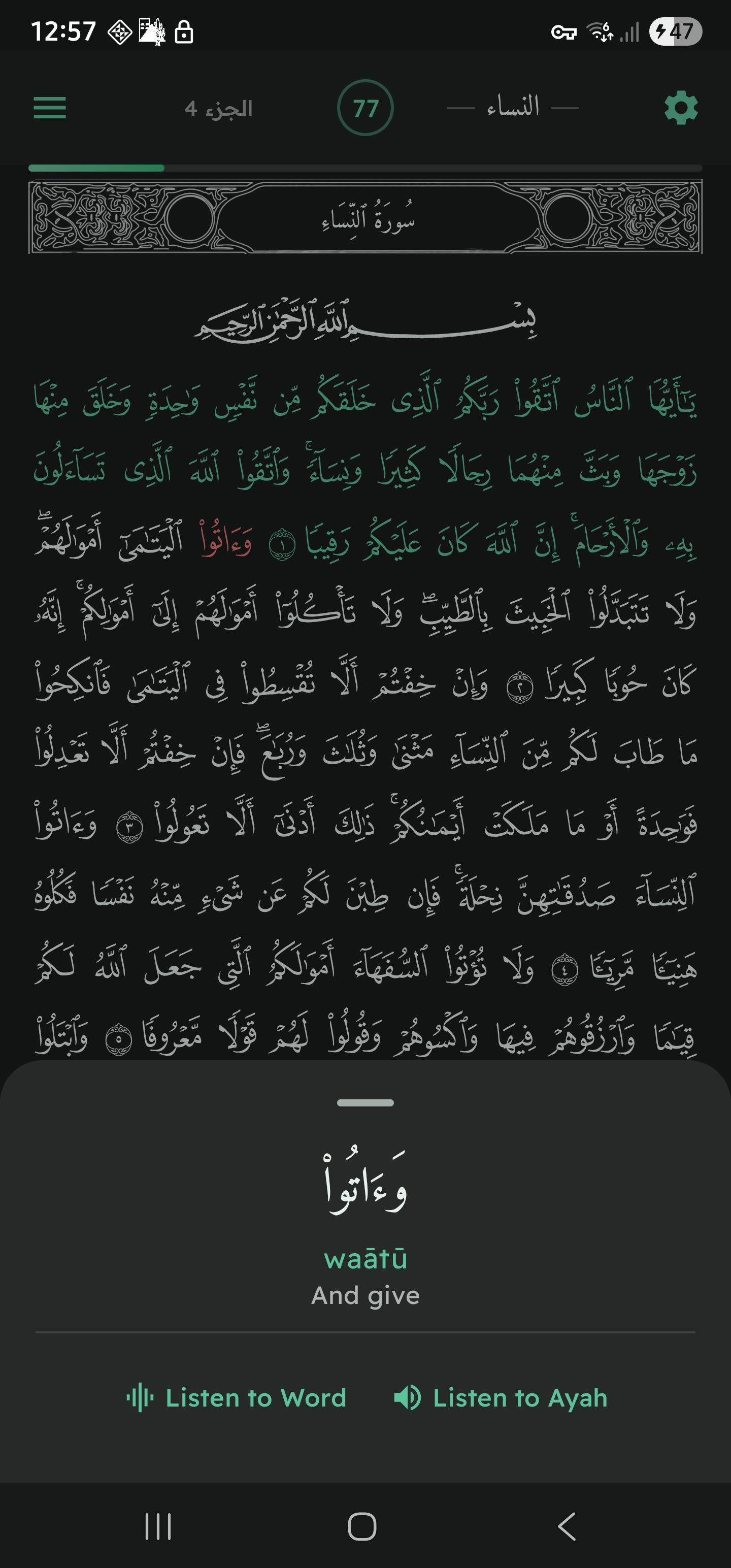Play audio with Listen to Word

236,1397
